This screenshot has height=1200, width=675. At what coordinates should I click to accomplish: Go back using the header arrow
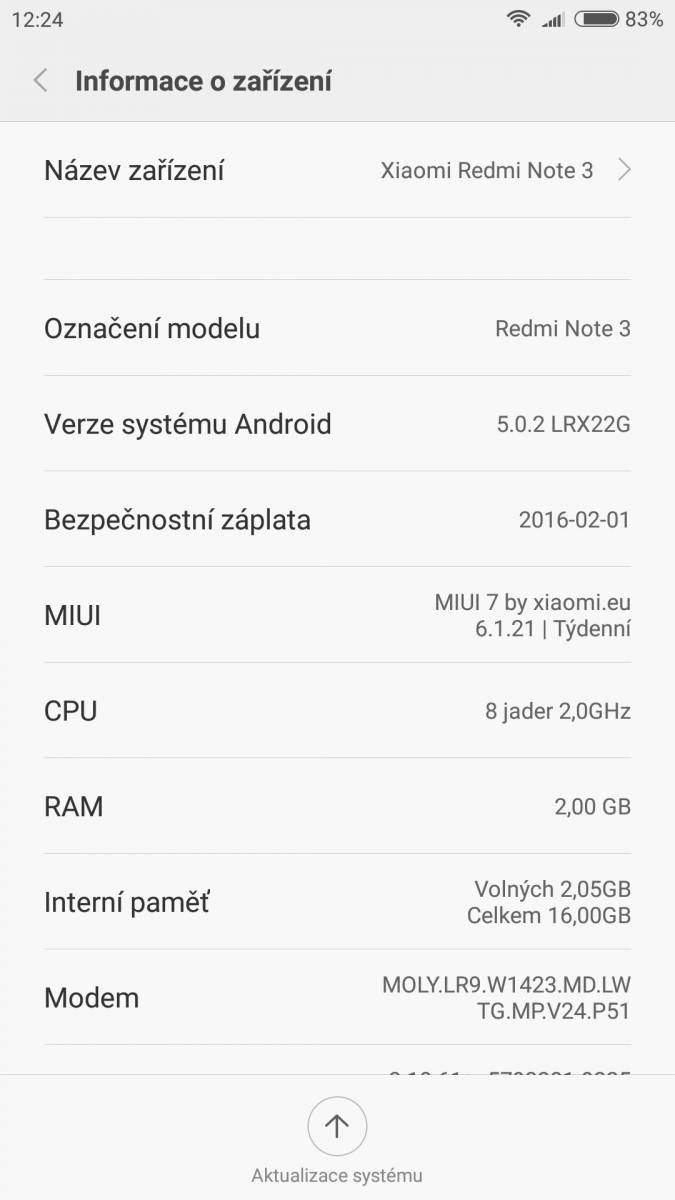[x=41, y=81]
